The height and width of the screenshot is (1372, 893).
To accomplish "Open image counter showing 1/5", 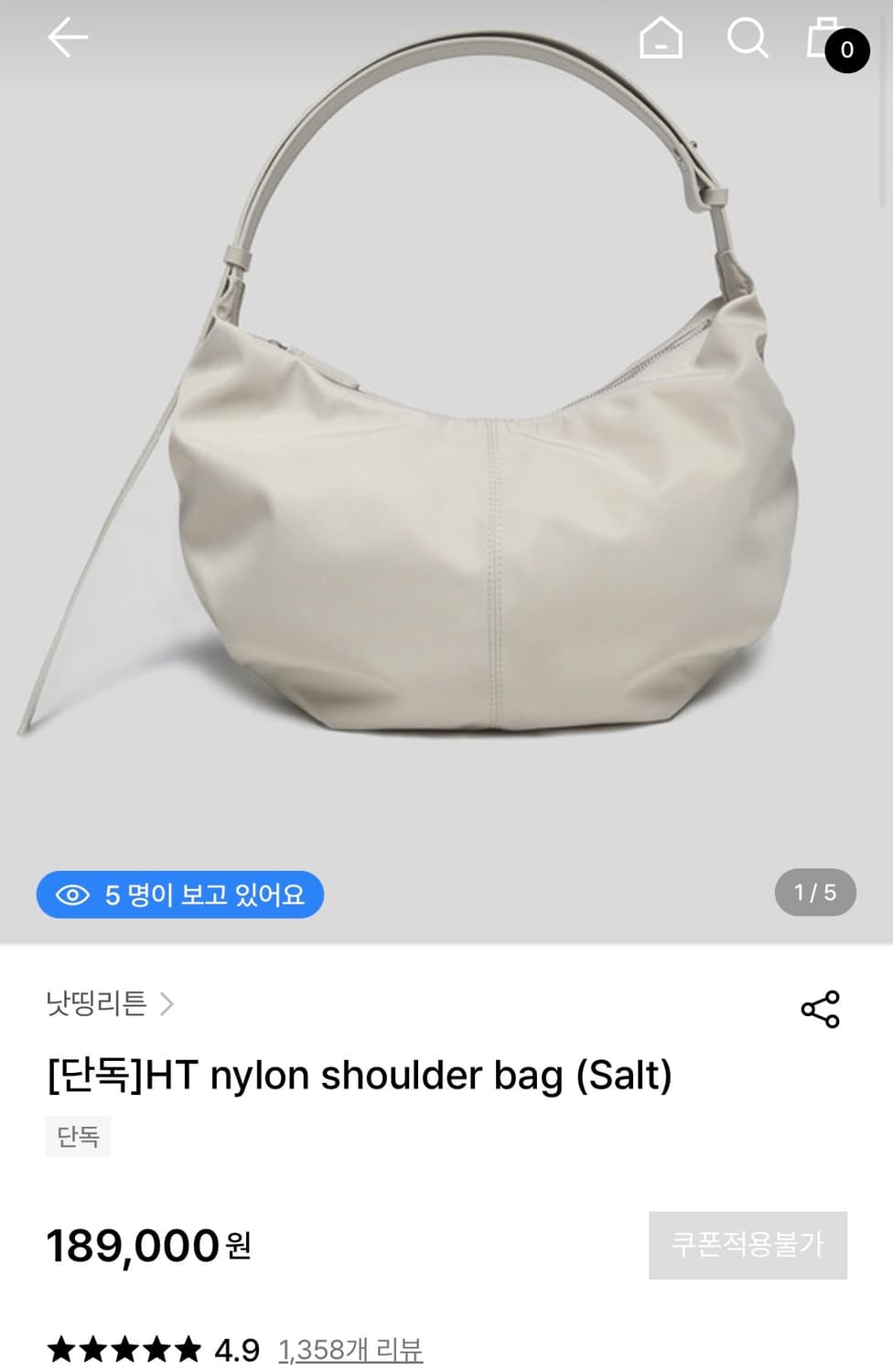I will coord(814,892).
